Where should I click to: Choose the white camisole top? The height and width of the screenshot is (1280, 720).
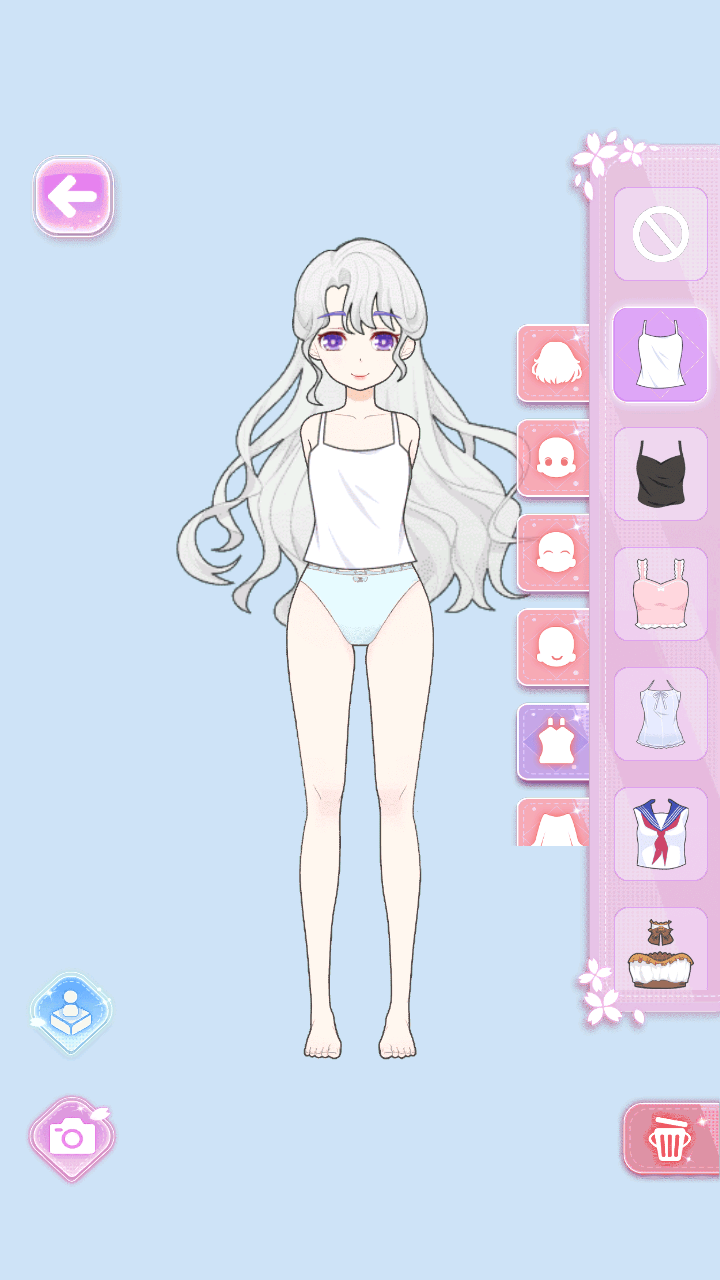click(660, 355)
